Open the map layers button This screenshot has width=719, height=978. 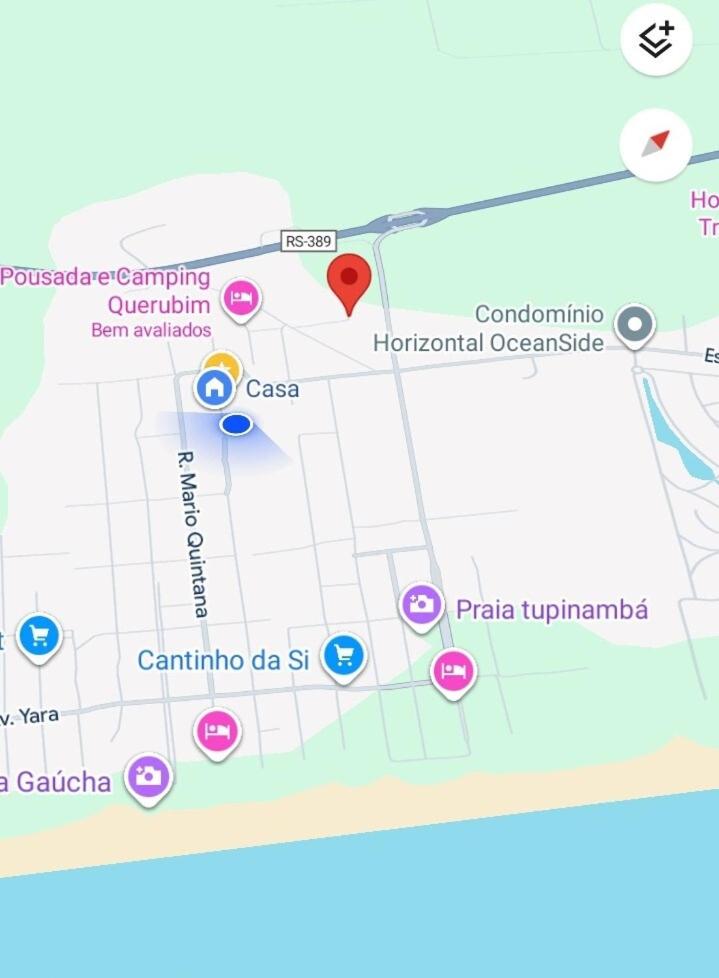[x=656, y=40]
